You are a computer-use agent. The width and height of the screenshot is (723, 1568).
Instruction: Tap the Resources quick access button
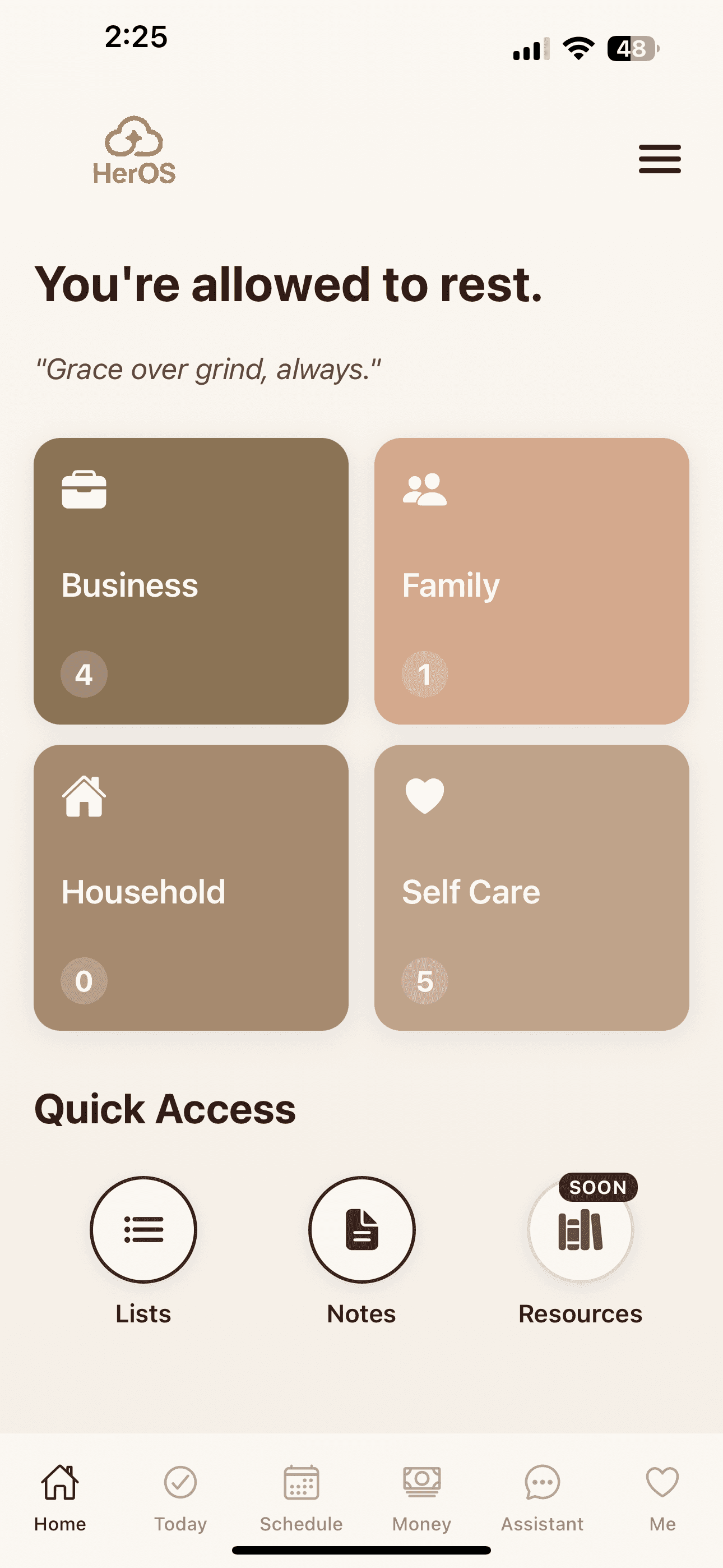click(x=580, y=1230)
